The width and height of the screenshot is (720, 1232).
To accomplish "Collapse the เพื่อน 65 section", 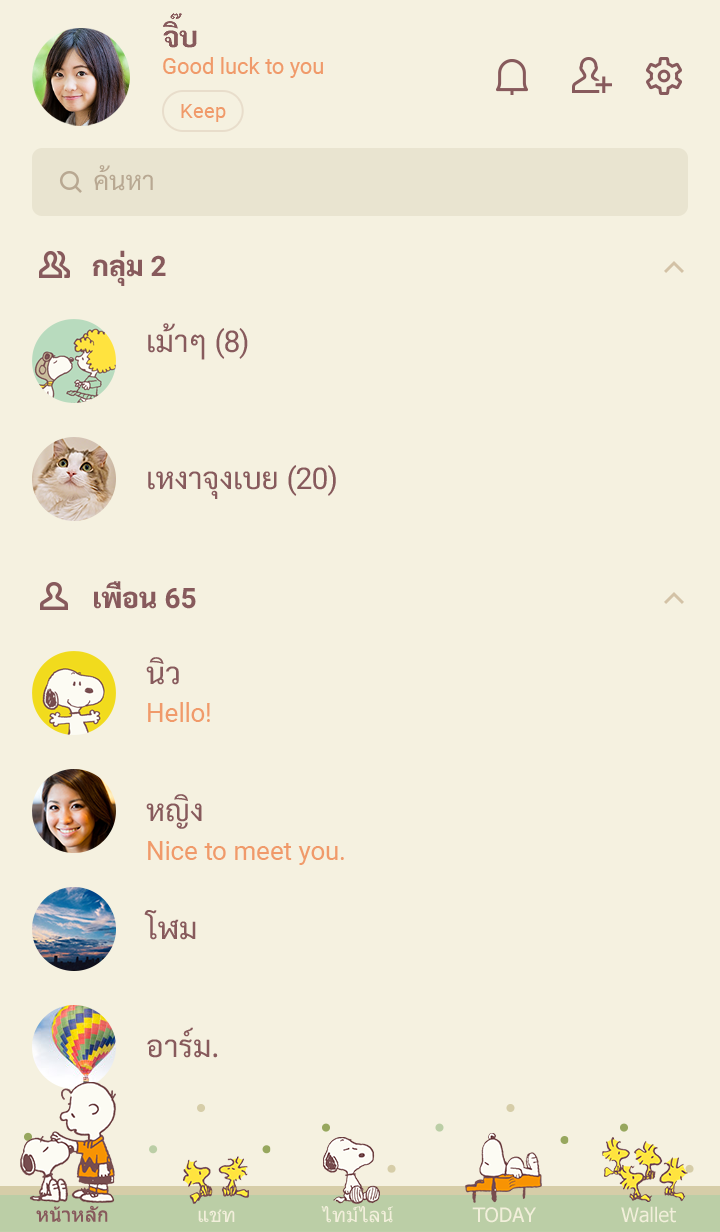I will 674,599.
